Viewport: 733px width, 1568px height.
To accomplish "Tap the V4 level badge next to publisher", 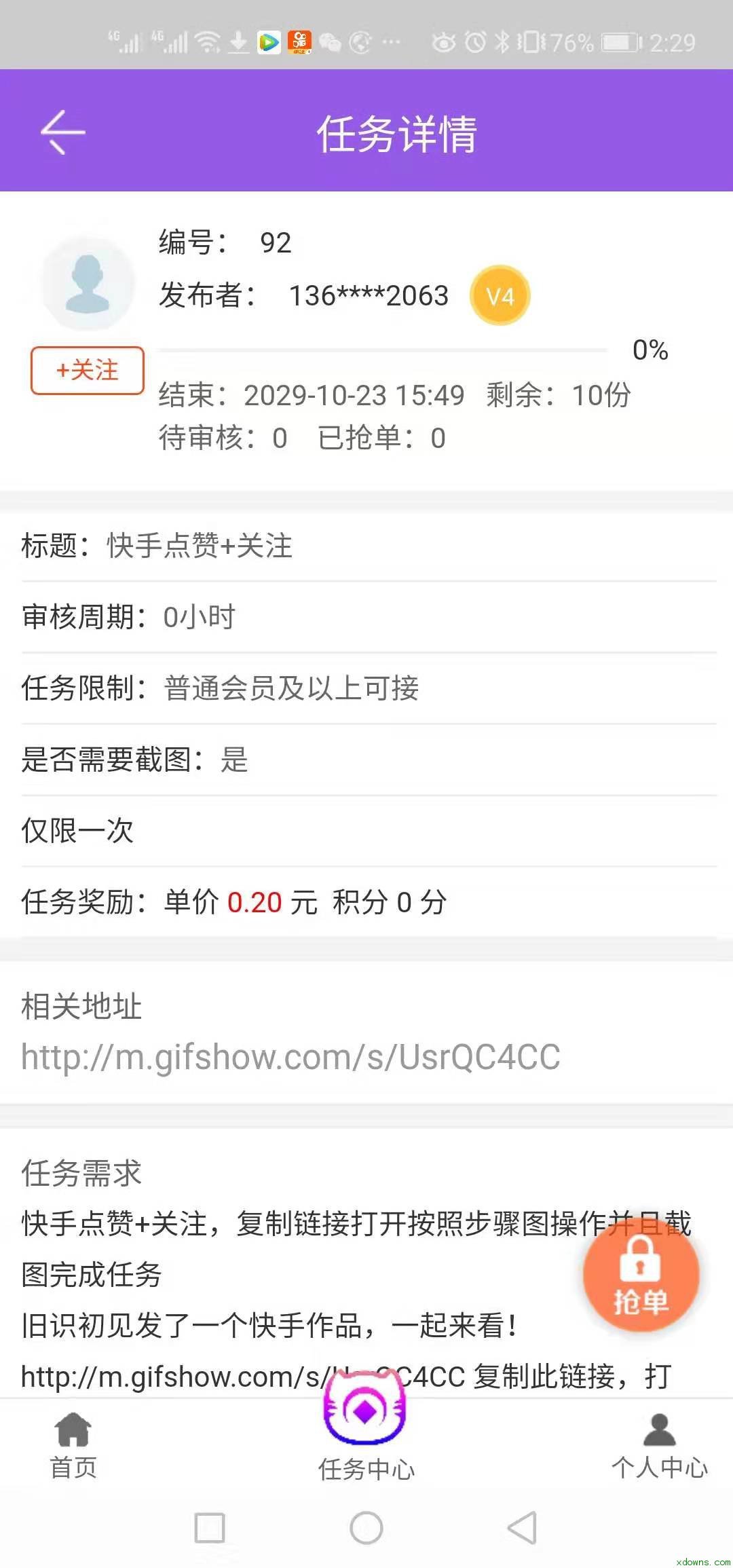I will (x=500, y=295).
